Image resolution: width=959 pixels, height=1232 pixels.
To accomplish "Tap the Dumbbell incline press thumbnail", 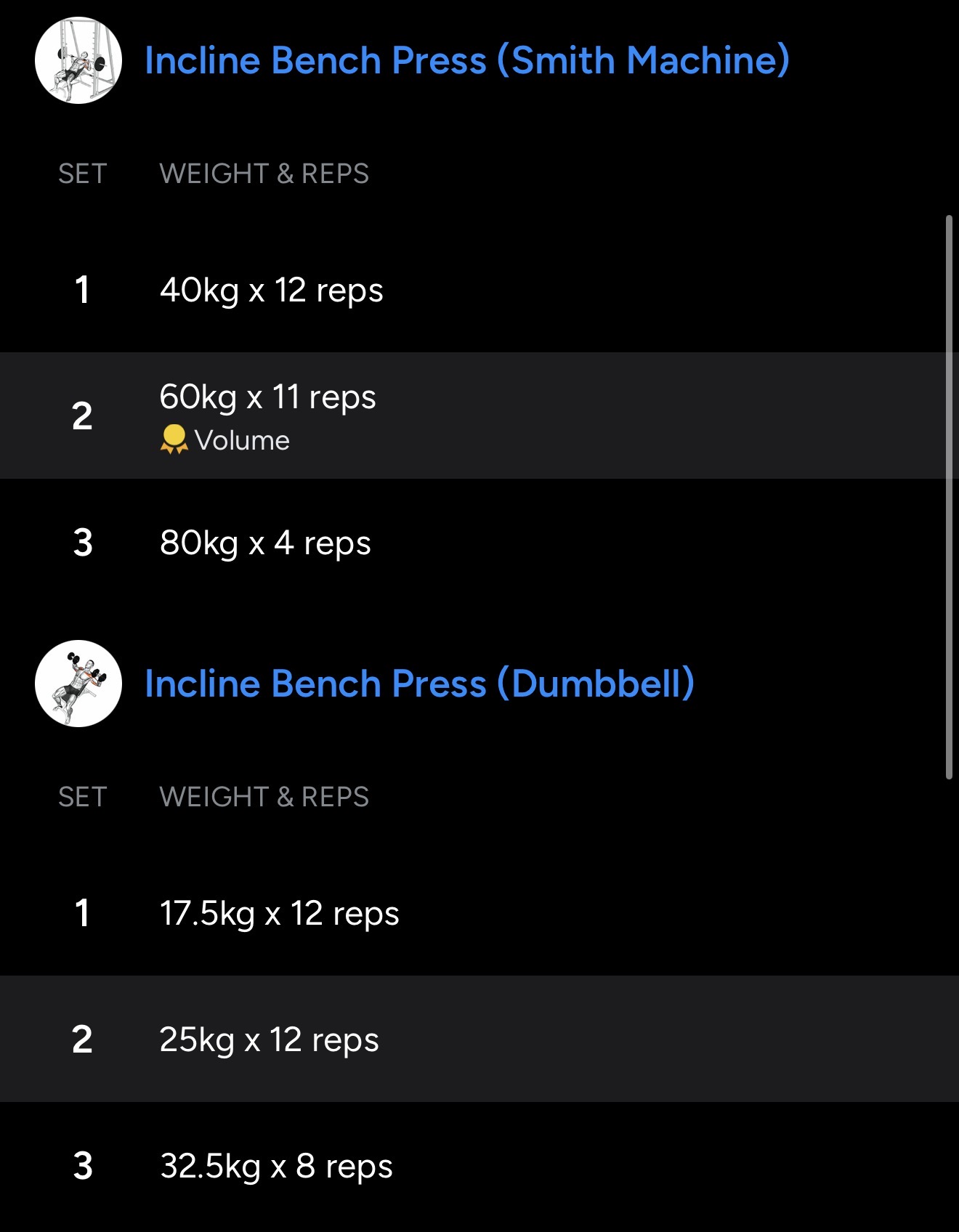I will tap(78, 684).
